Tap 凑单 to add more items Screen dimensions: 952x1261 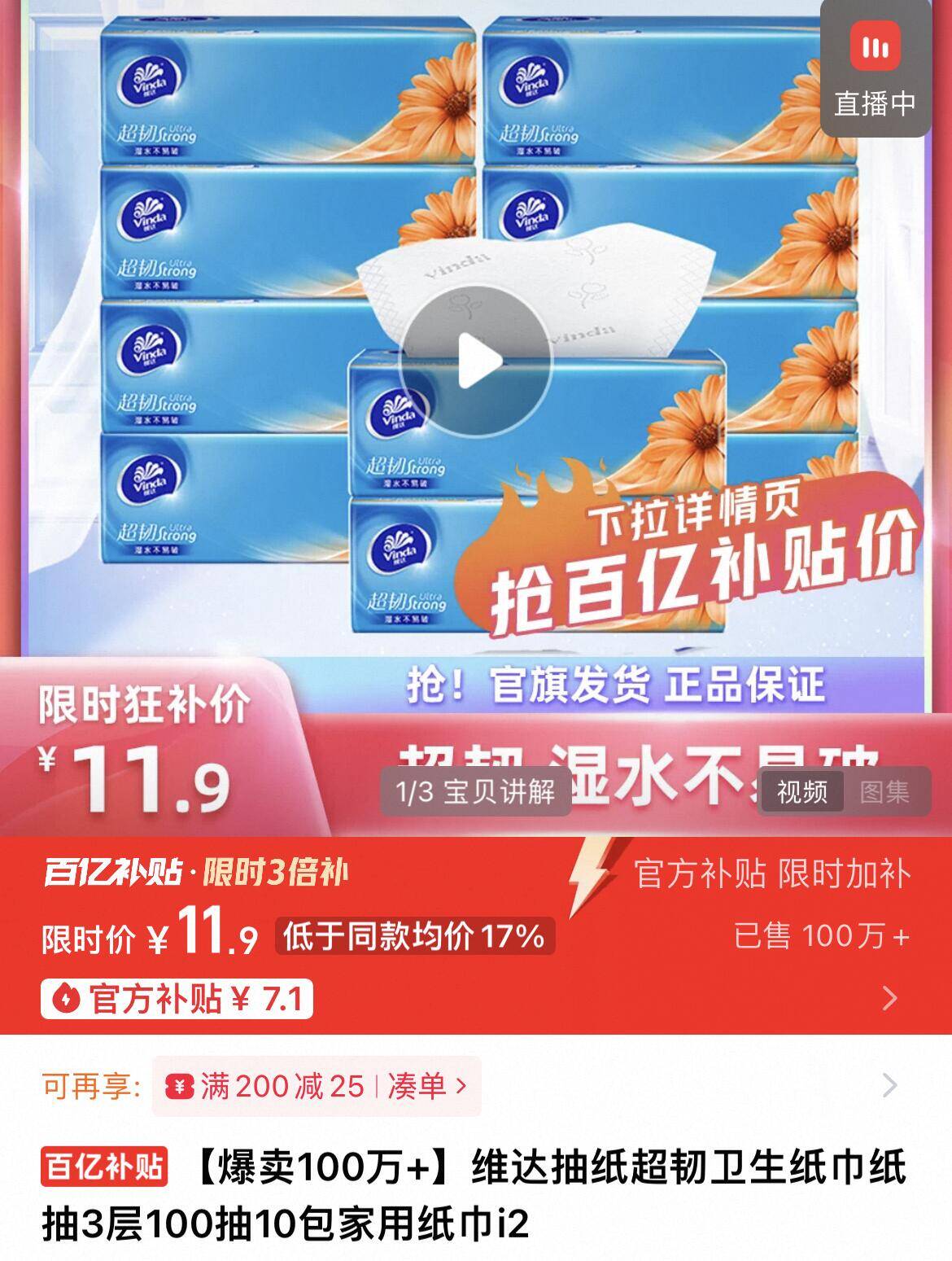point(426,1086)
